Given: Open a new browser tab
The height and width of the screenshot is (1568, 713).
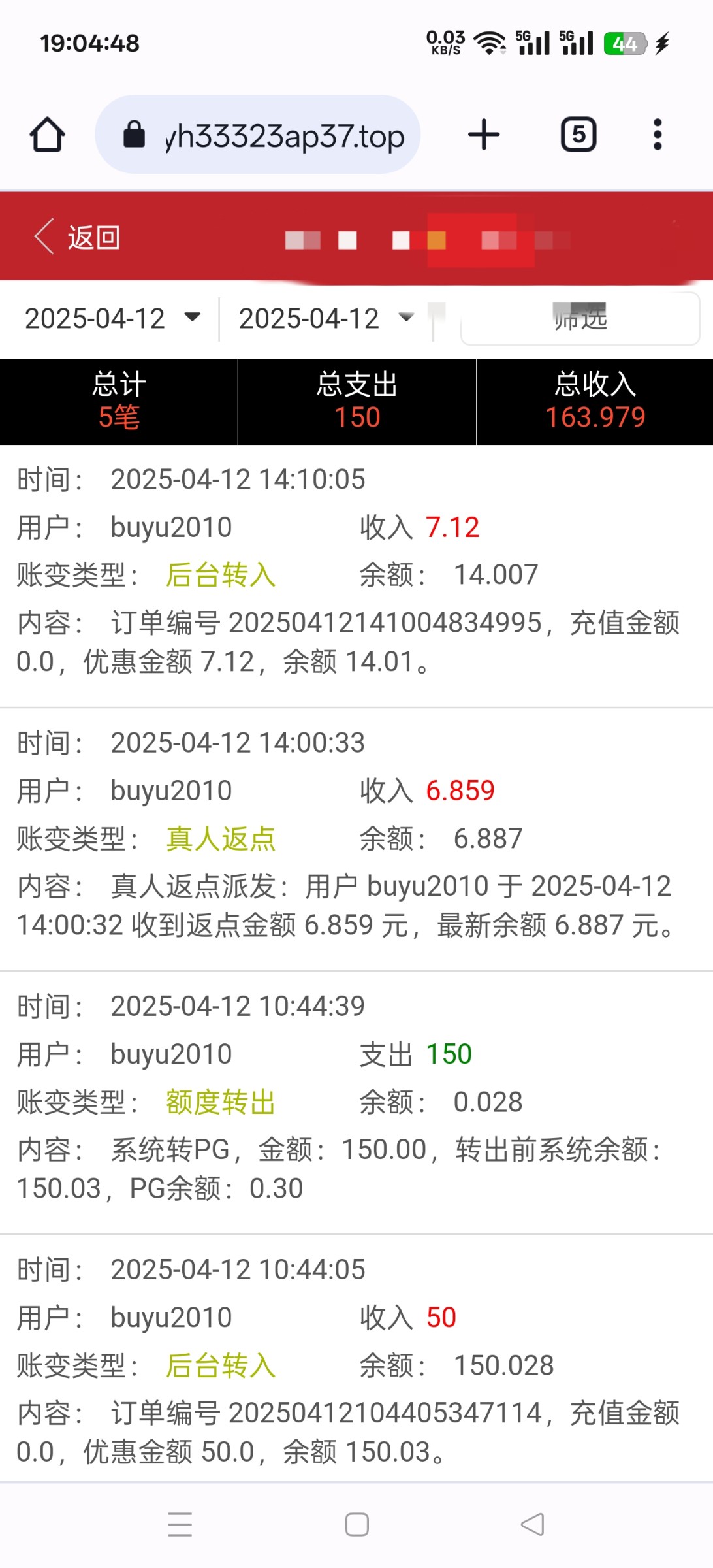Looking at the screenshot, I should (x=484, y=135).
